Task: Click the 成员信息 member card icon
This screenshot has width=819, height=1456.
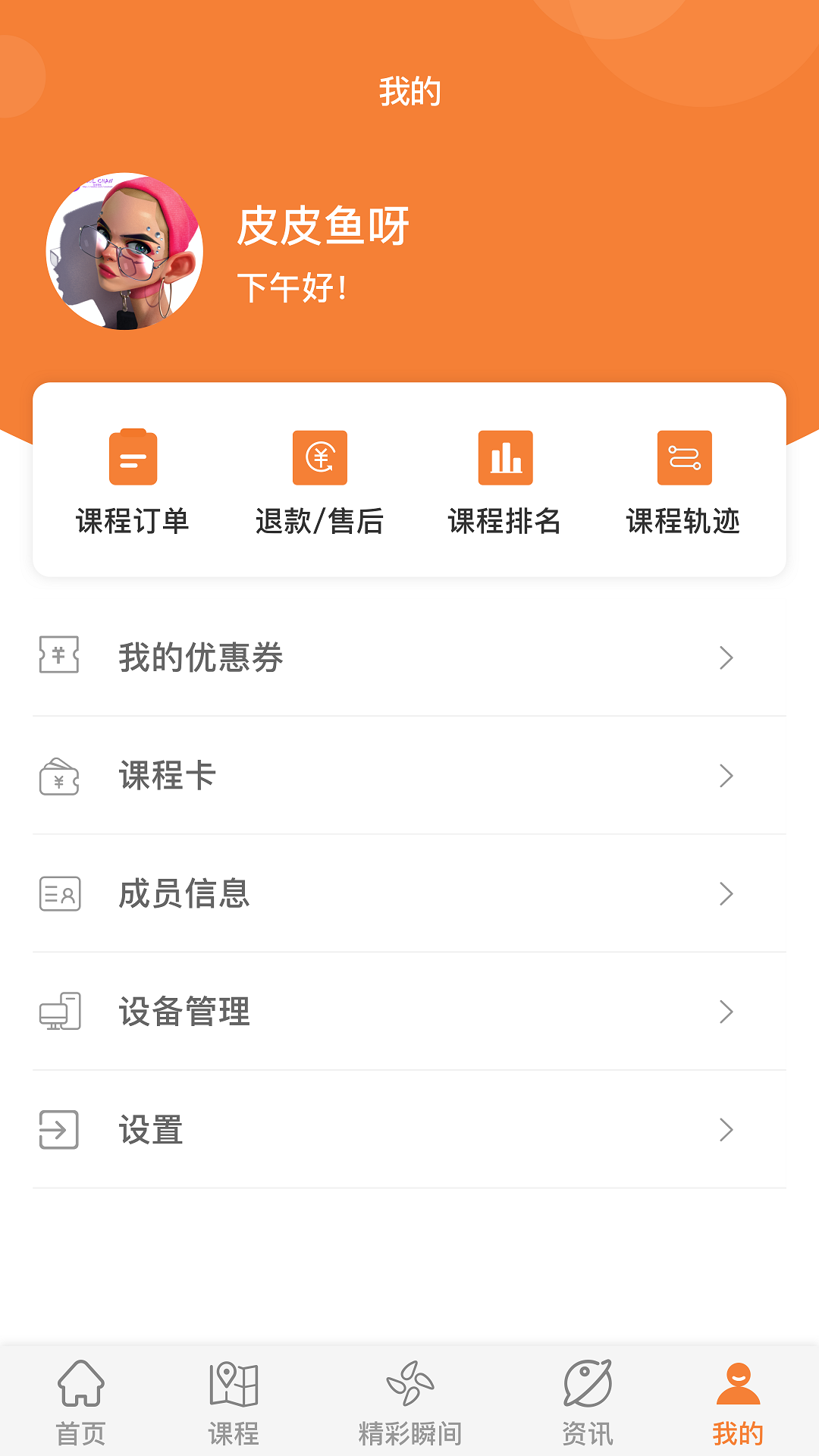Action: pos(58,895)
